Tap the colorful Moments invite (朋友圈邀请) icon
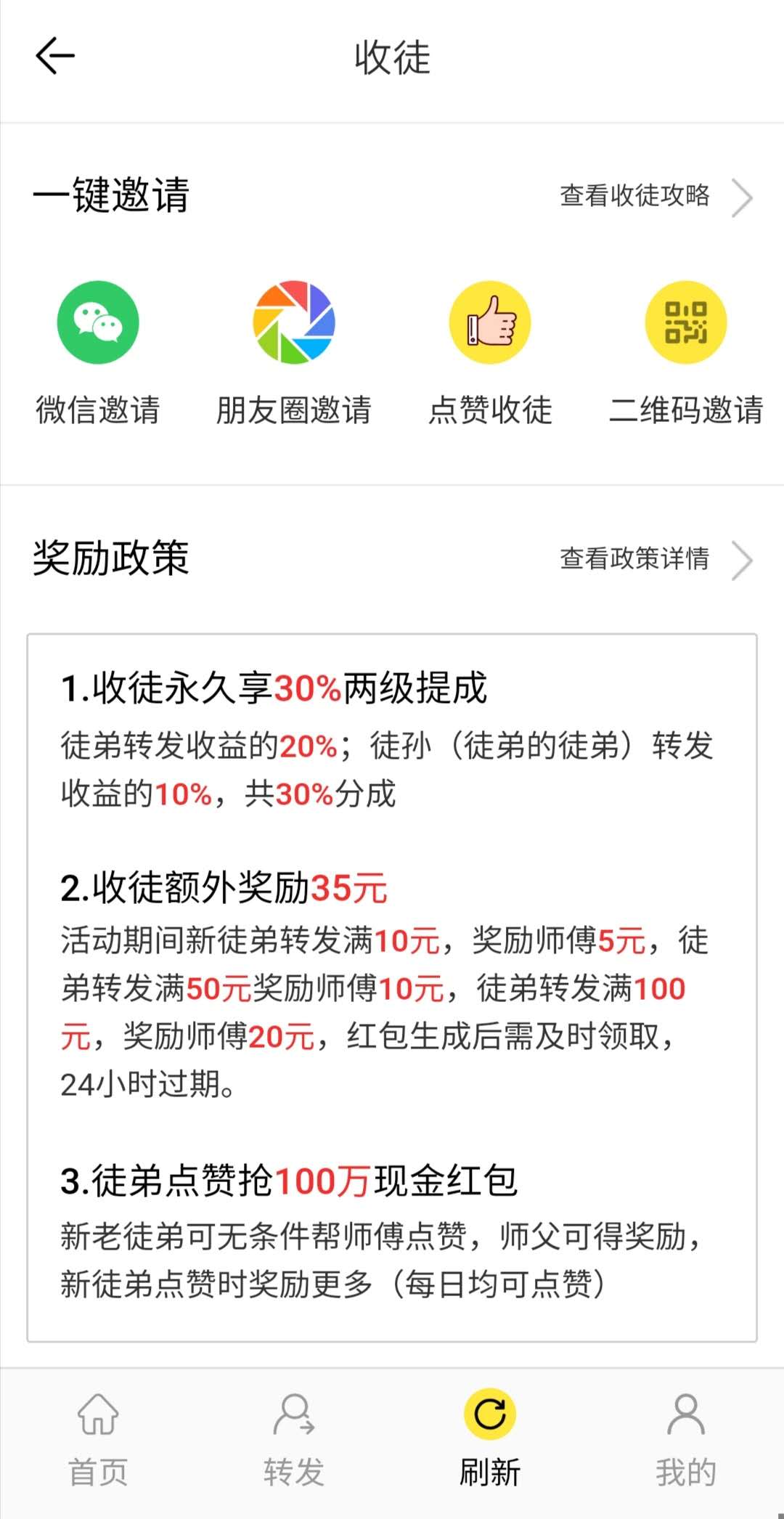This screenshot has width=784, height=1519. [293, 322]
